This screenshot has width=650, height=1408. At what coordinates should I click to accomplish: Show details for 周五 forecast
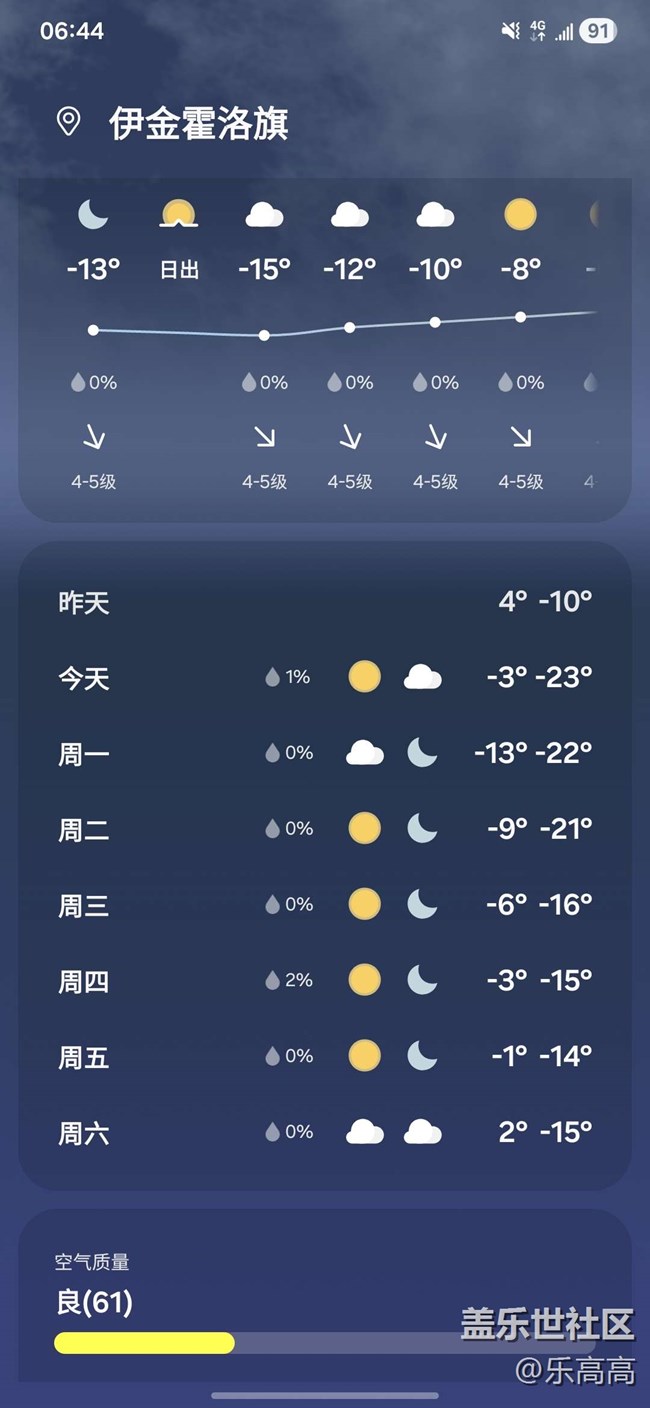point(325,1056)
